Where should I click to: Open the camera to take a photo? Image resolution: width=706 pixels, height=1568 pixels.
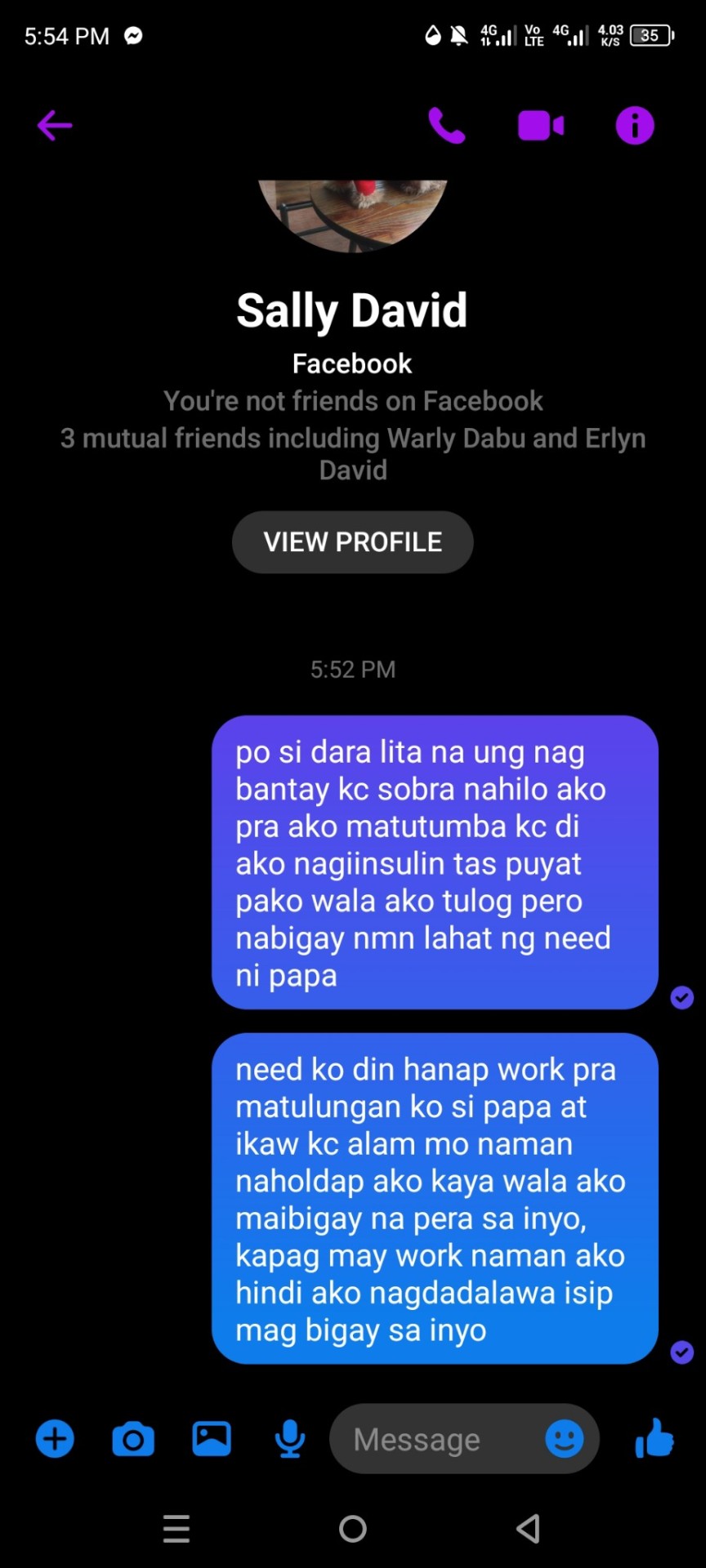(x=133, y=1439)
